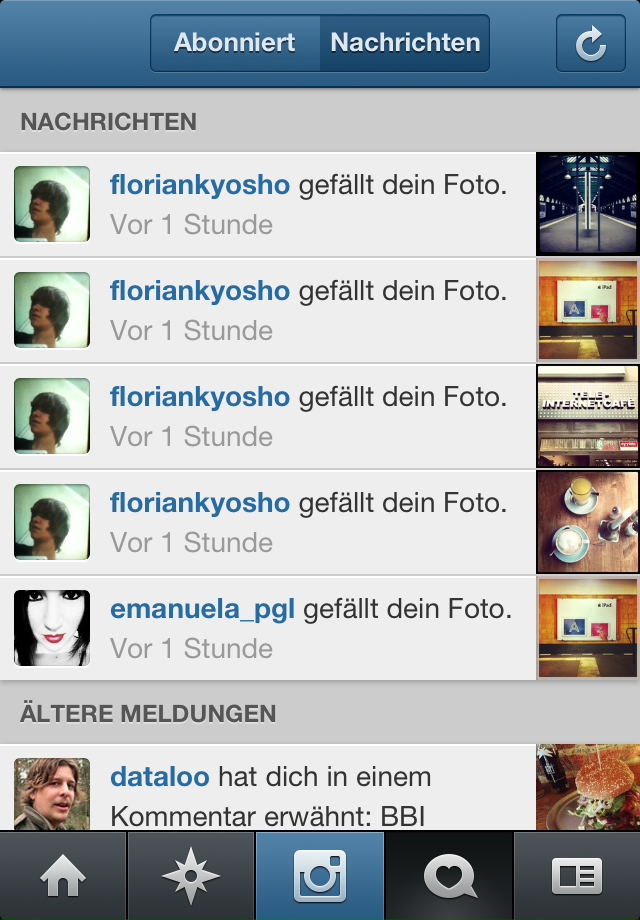This screenshot has width=640, height=920.
Task: Switch to the Abonniert tab
Action: coord(235,43)
